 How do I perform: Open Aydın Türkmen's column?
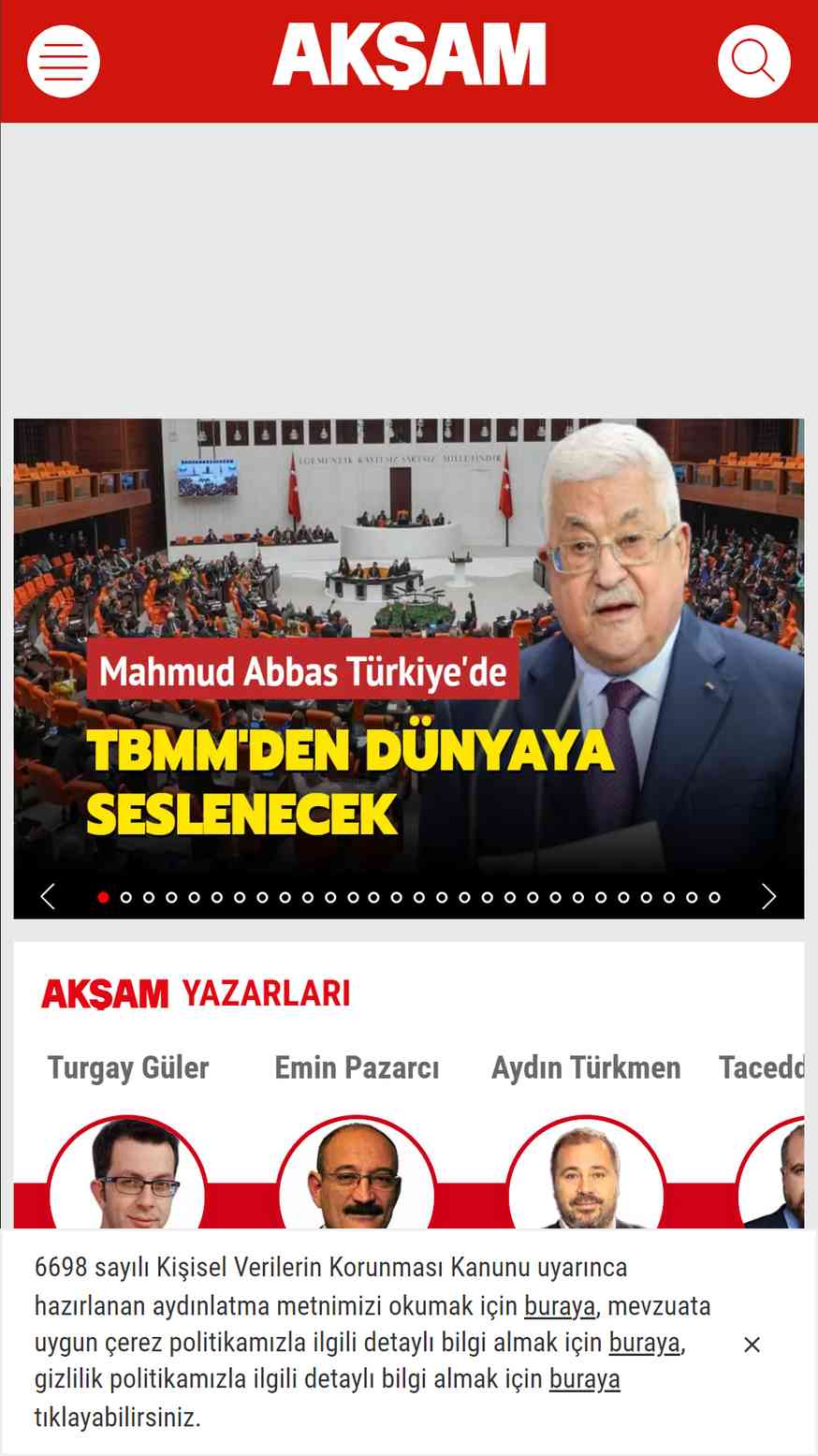586,1067
